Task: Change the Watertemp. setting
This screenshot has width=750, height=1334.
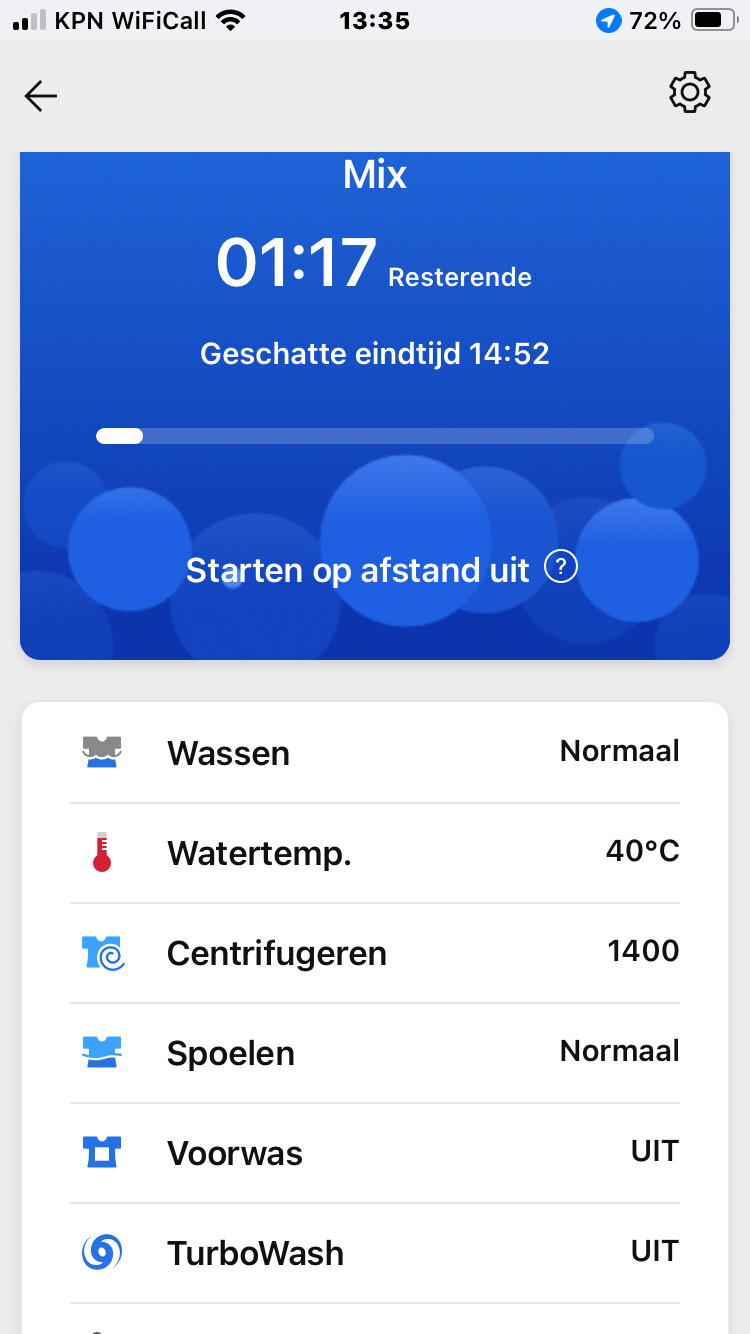Action: (375, 853)
